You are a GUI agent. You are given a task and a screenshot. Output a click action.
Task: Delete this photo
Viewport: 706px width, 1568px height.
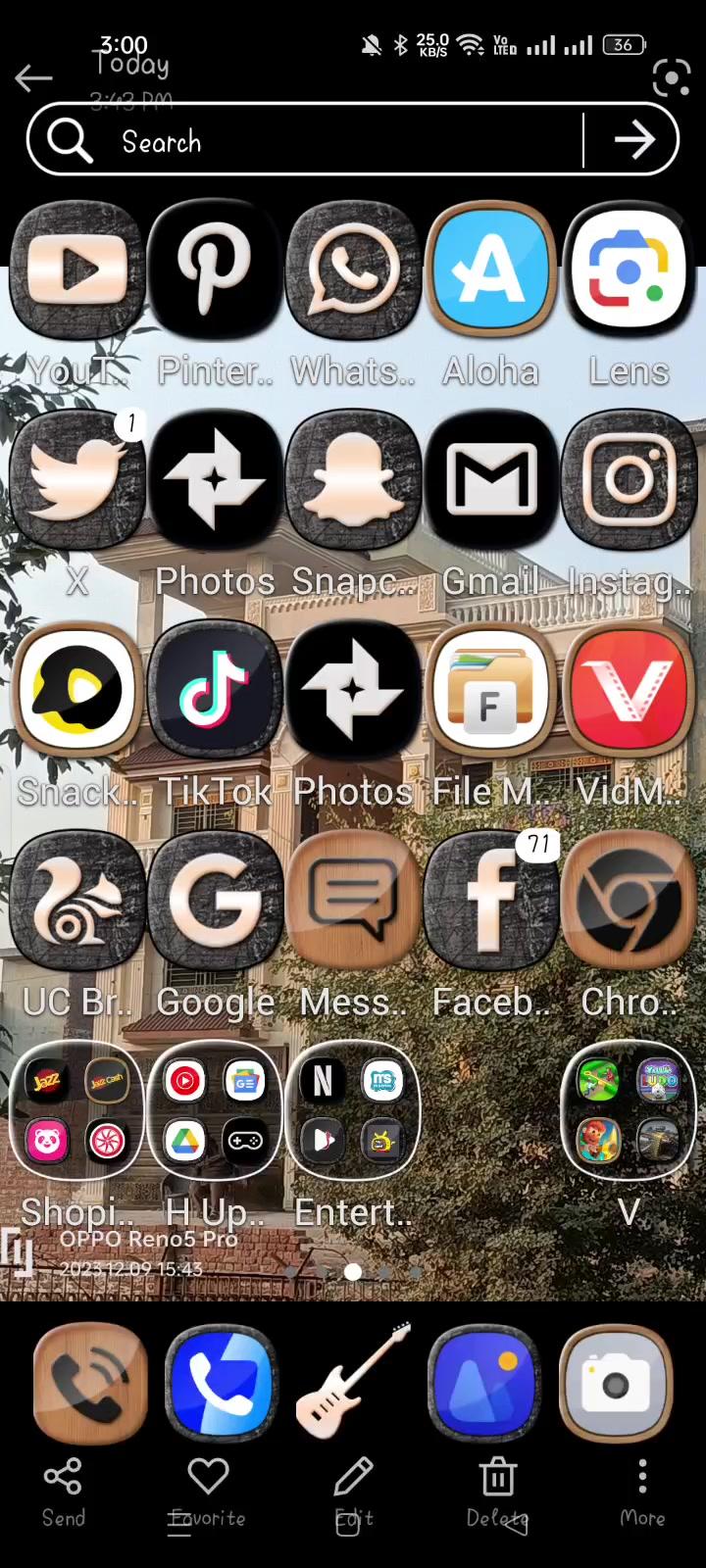[497, 1492]
